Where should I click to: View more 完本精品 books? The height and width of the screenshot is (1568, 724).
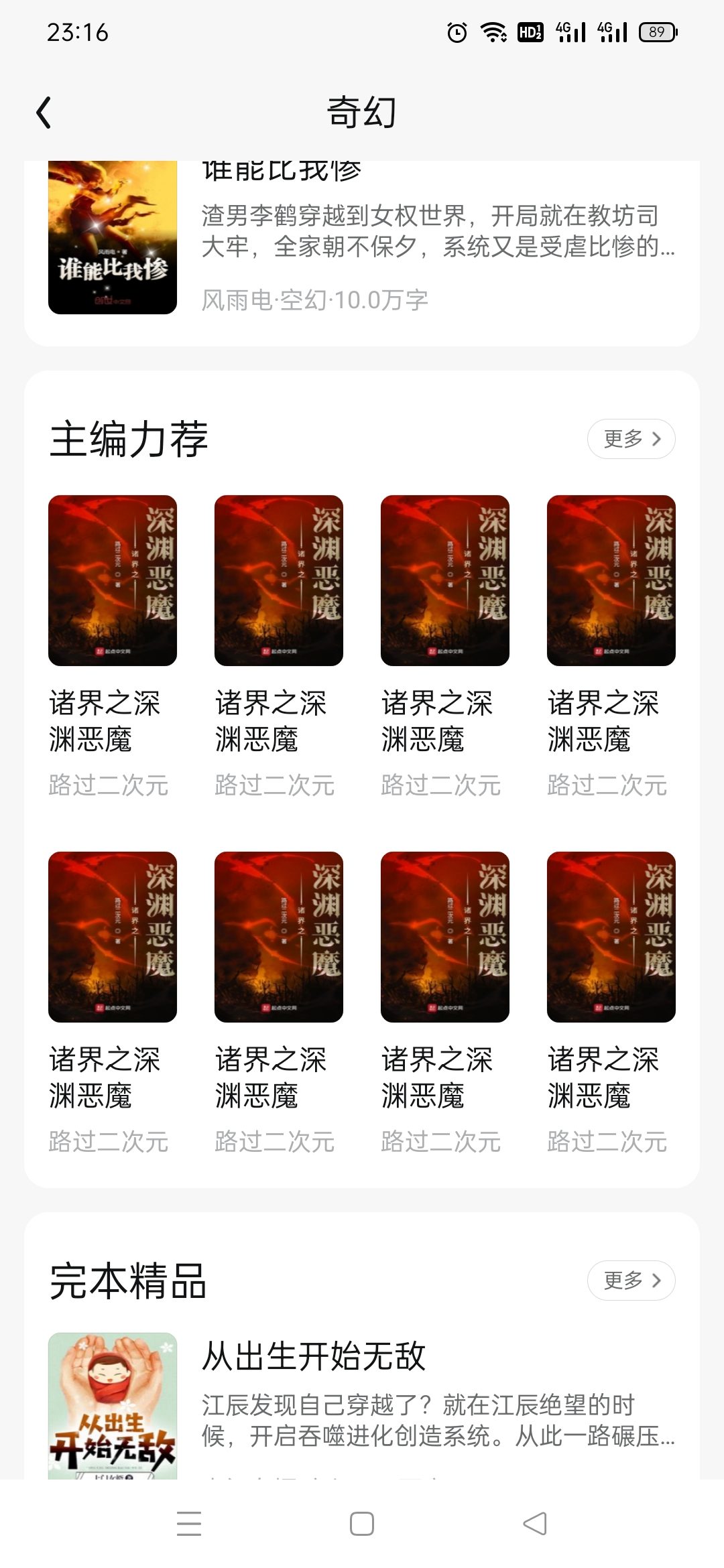(x=631, y=1281)
